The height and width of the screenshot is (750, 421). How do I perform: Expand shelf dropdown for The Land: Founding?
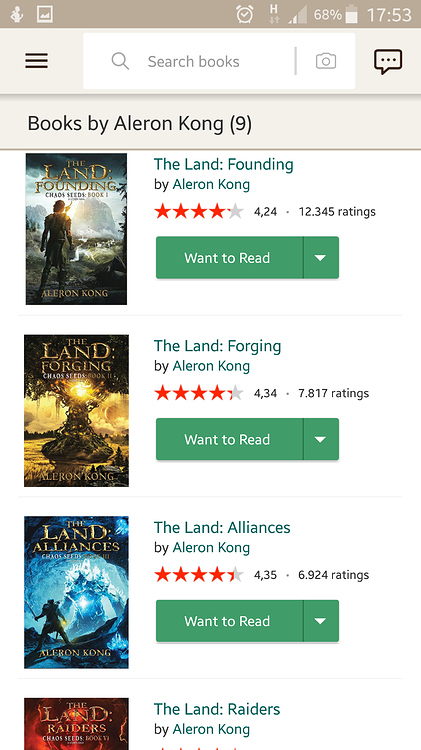pos(321,257)
